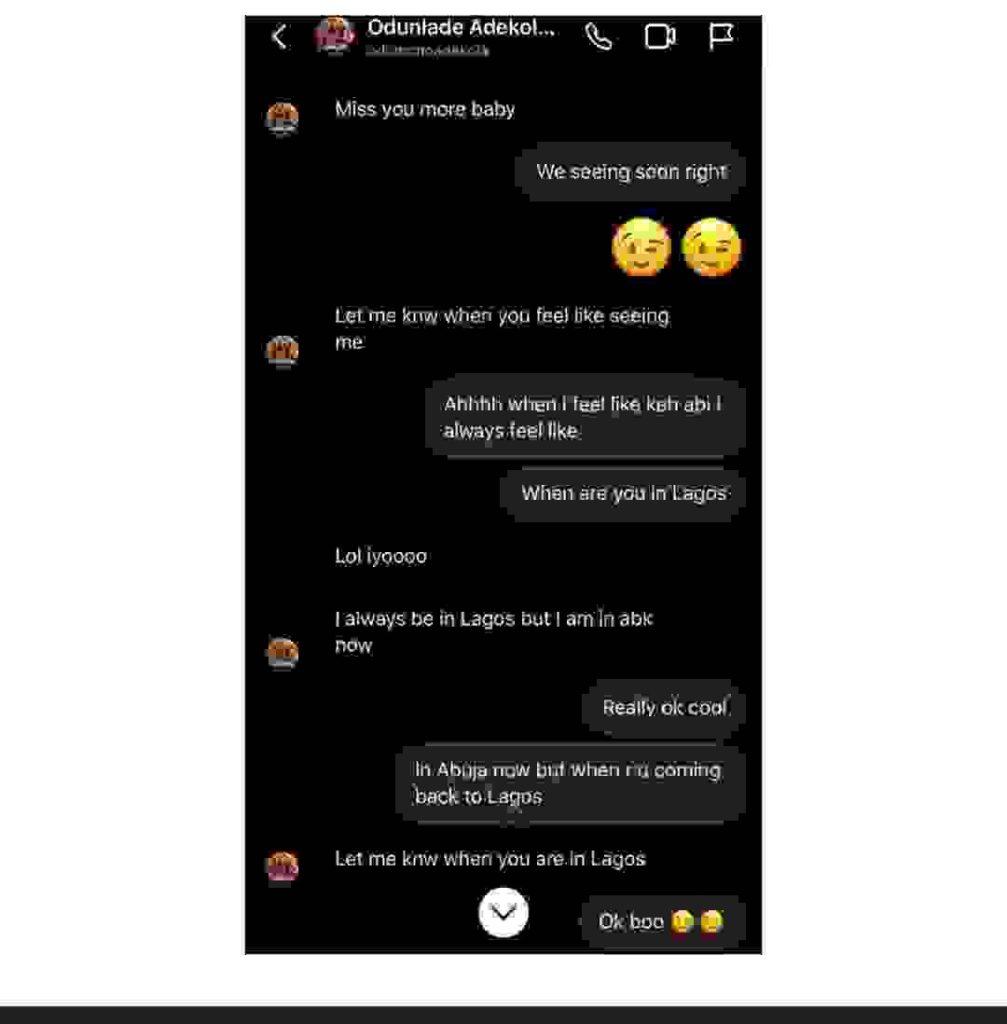
Task: Jump to latest messages with down arrow
Action: click(503, 913)
